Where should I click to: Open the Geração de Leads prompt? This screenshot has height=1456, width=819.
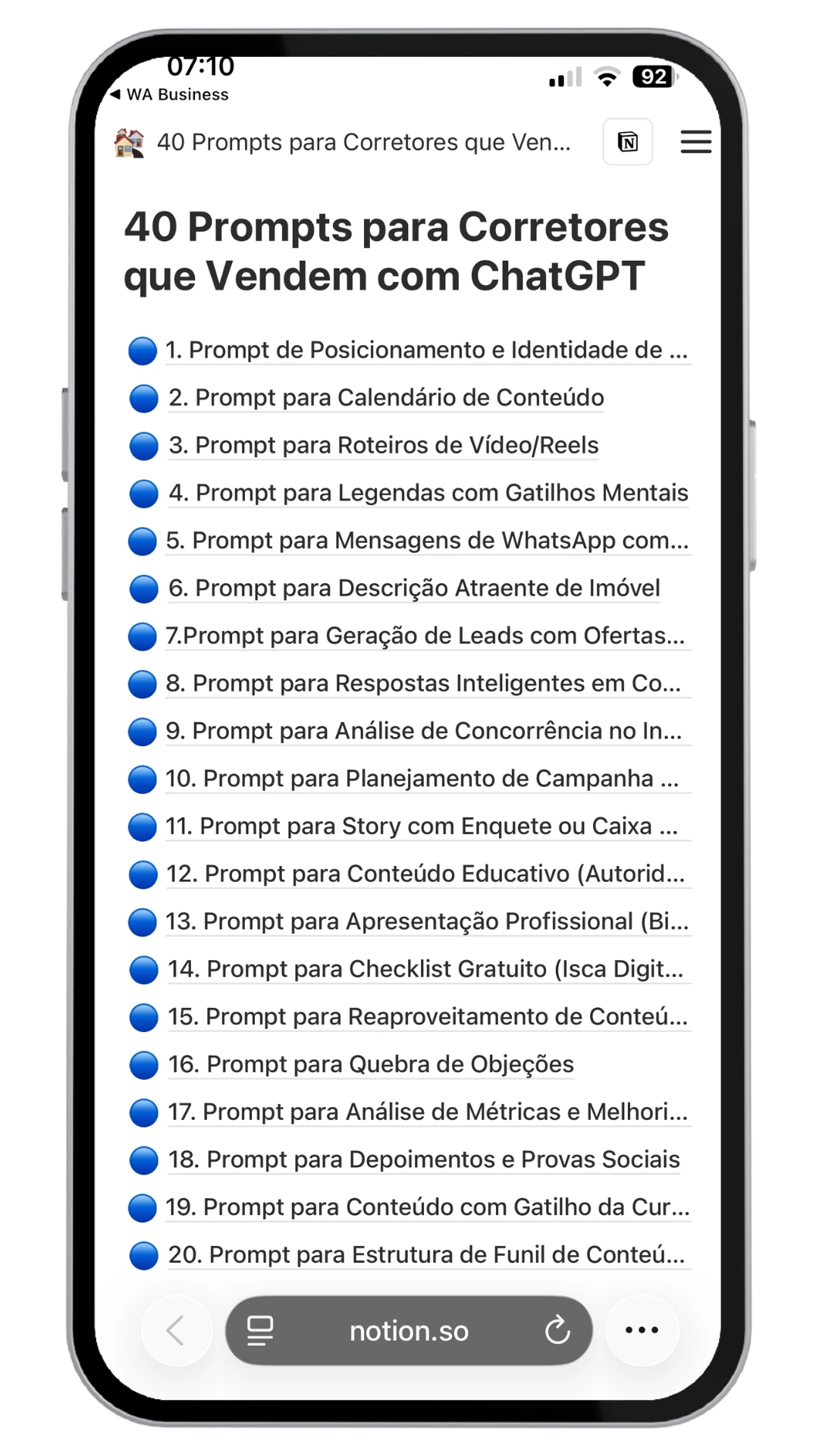[x=425, y=636]
